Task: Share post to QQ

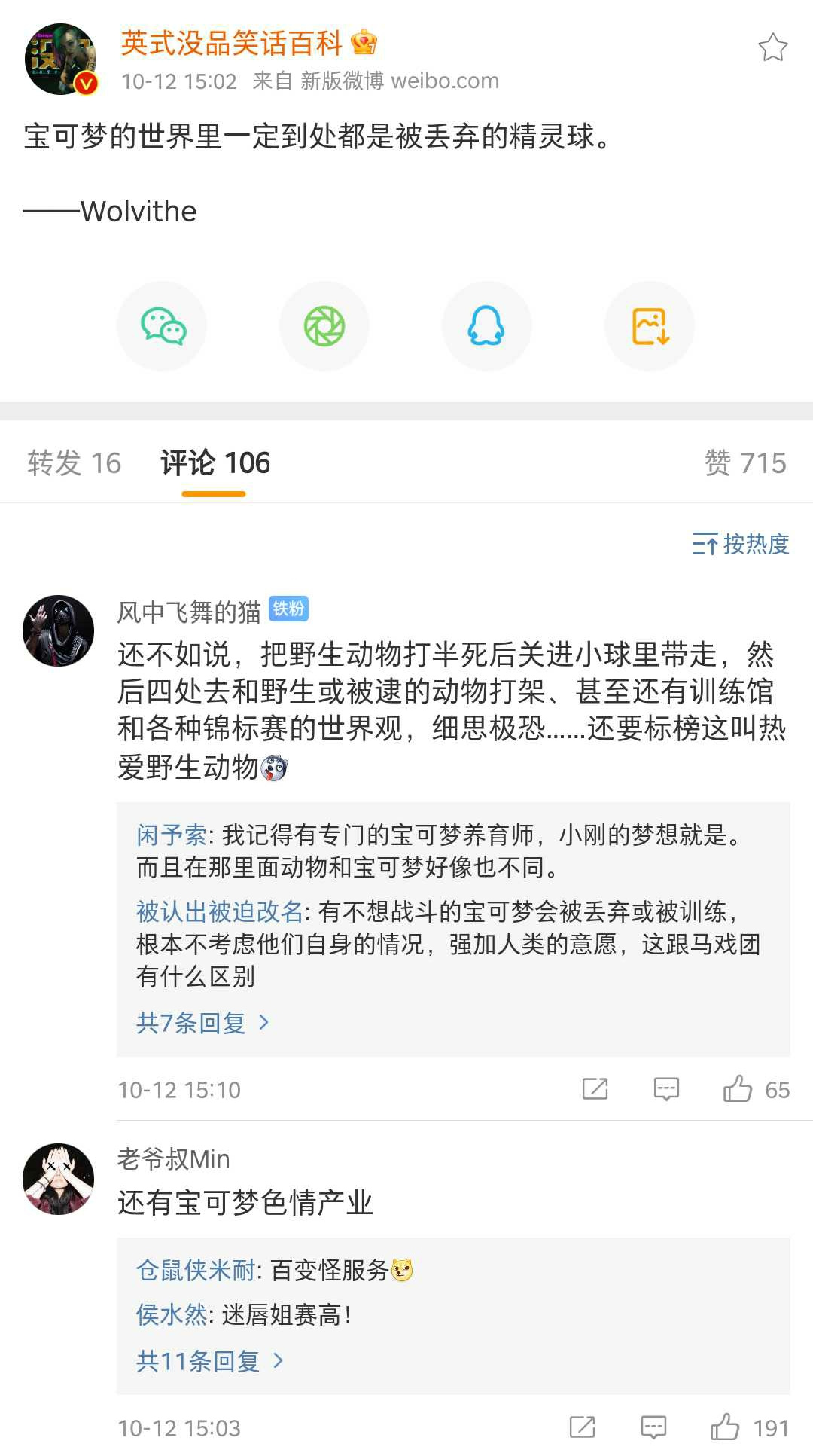Action: [486, 326]
